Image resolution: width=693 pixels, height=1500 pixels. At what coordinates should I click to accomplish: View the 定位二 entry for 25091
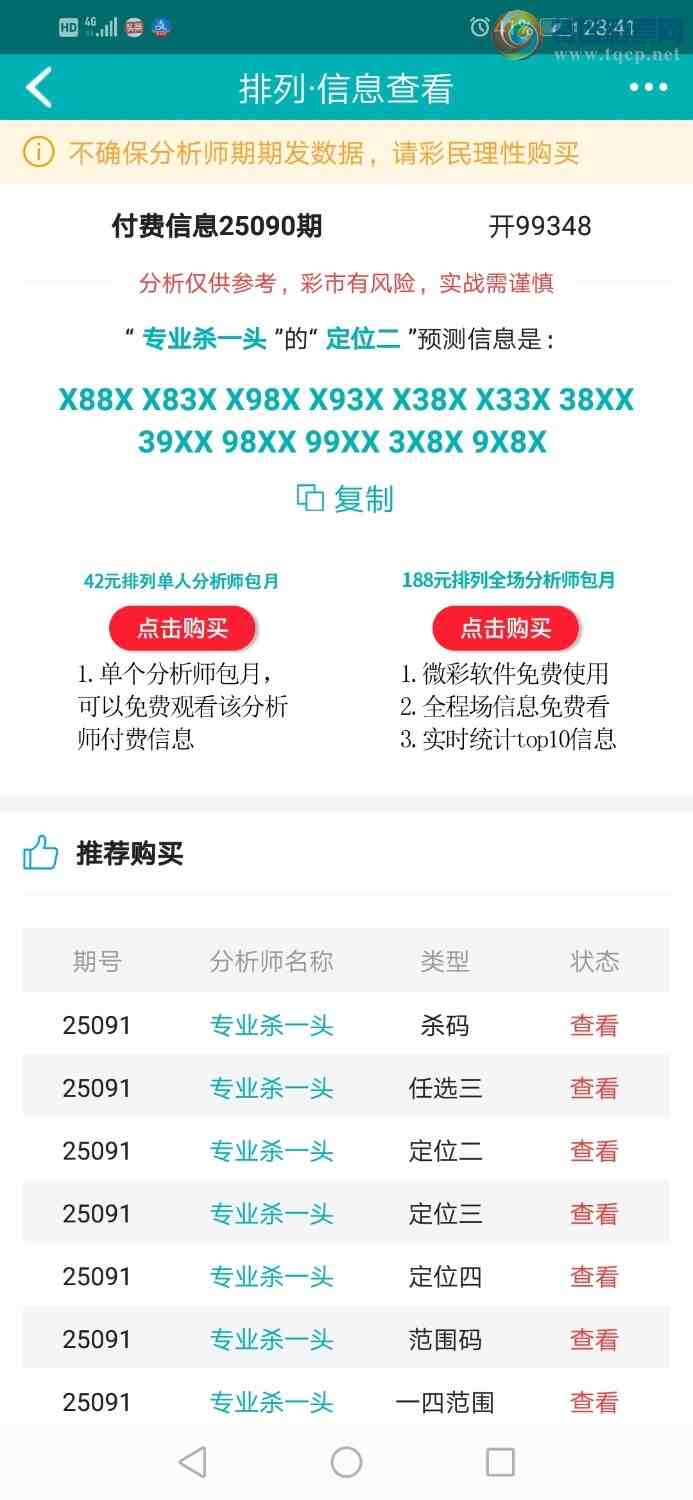pyautogui.click(x=594, y=1151)
